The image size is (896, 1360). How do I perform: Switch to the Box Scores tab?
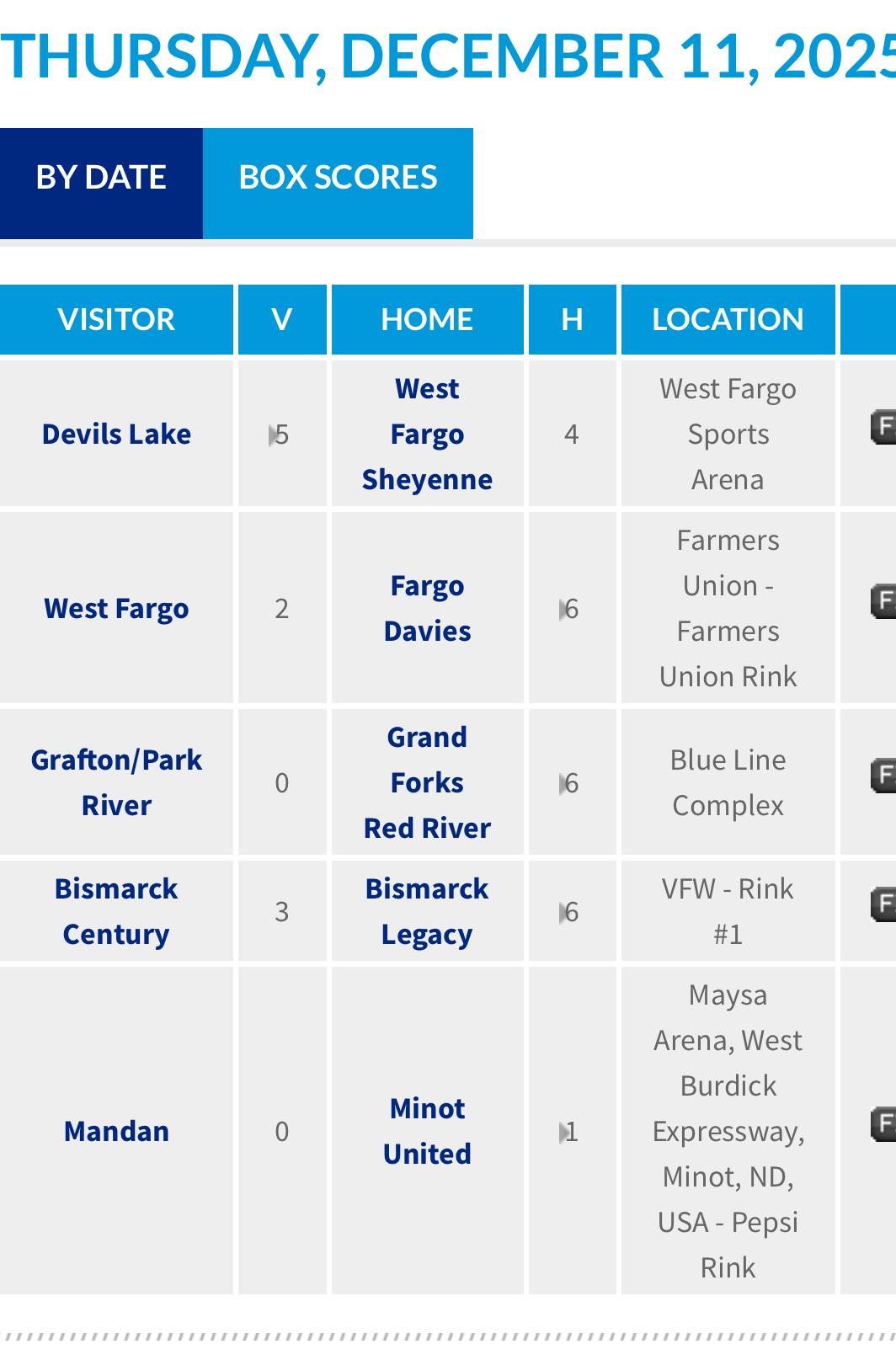(x=338, y=178)
